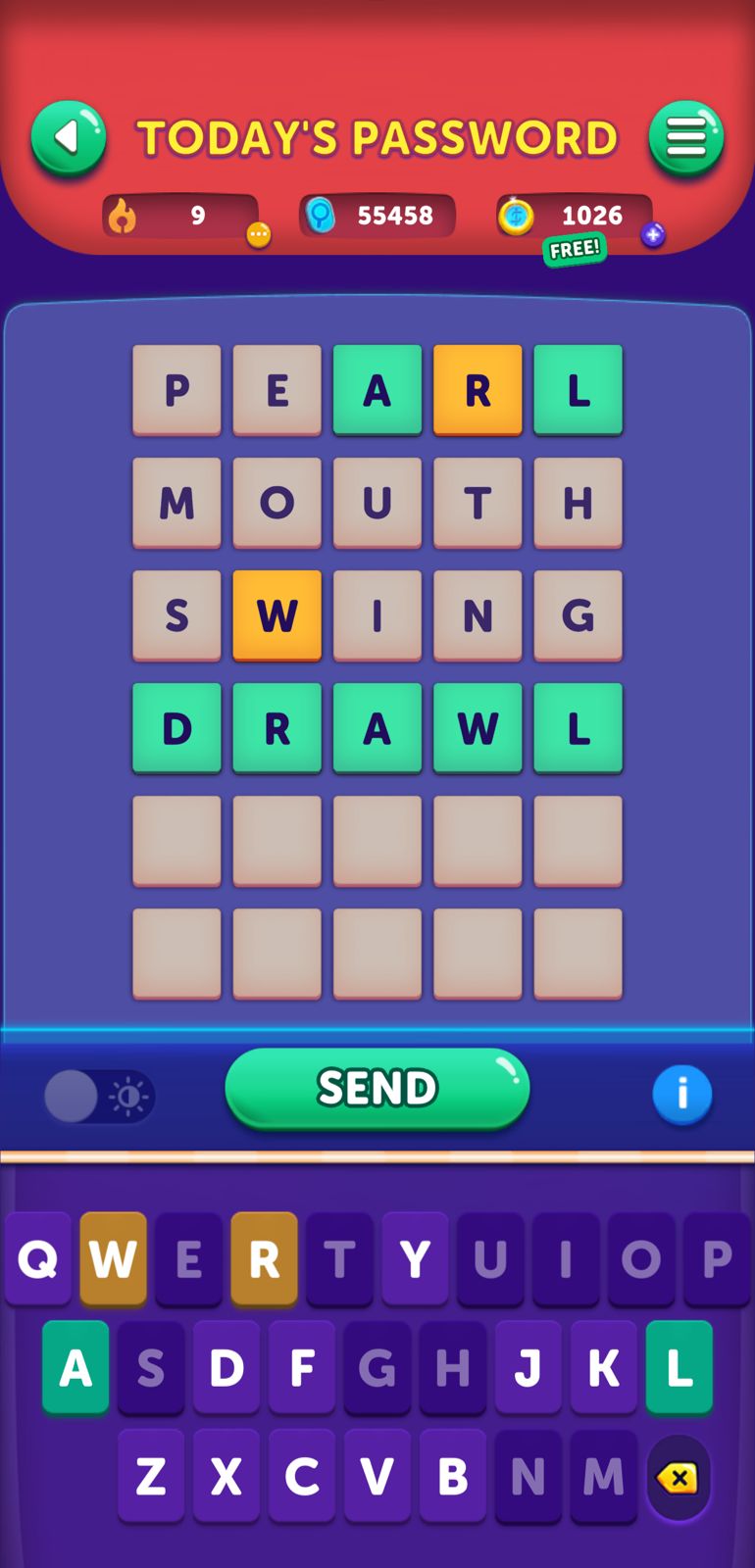
Task: Tap the Y key on the keyboard
Action: [x=415, y=1258]
